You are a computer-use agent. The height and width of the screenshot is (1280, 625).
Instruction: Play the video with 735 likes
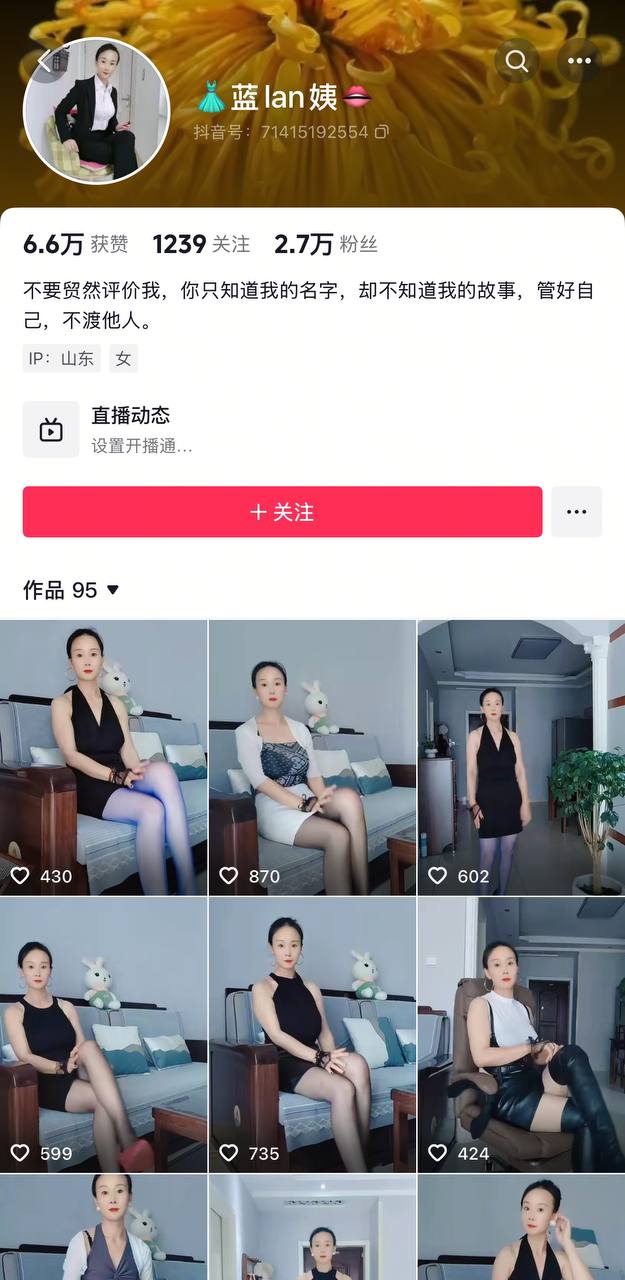312,1034
